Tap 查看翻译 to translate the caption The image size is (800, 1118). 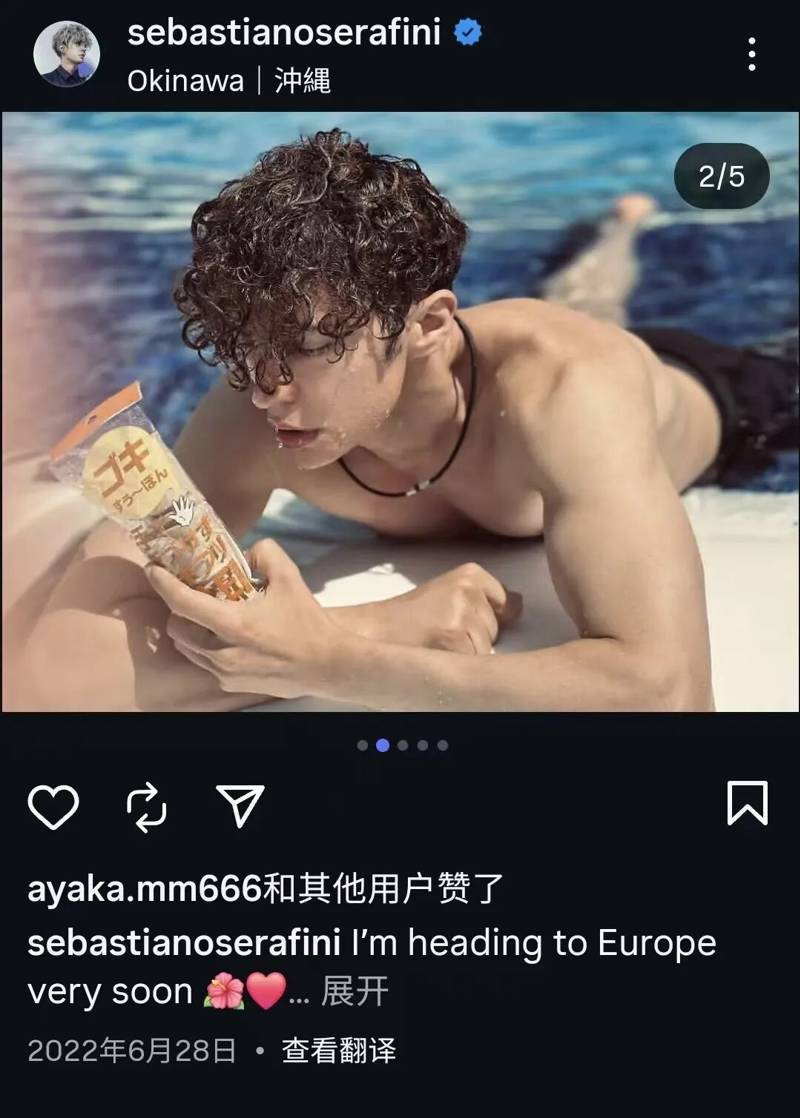pyautogui.click(x=338, y=1051)
